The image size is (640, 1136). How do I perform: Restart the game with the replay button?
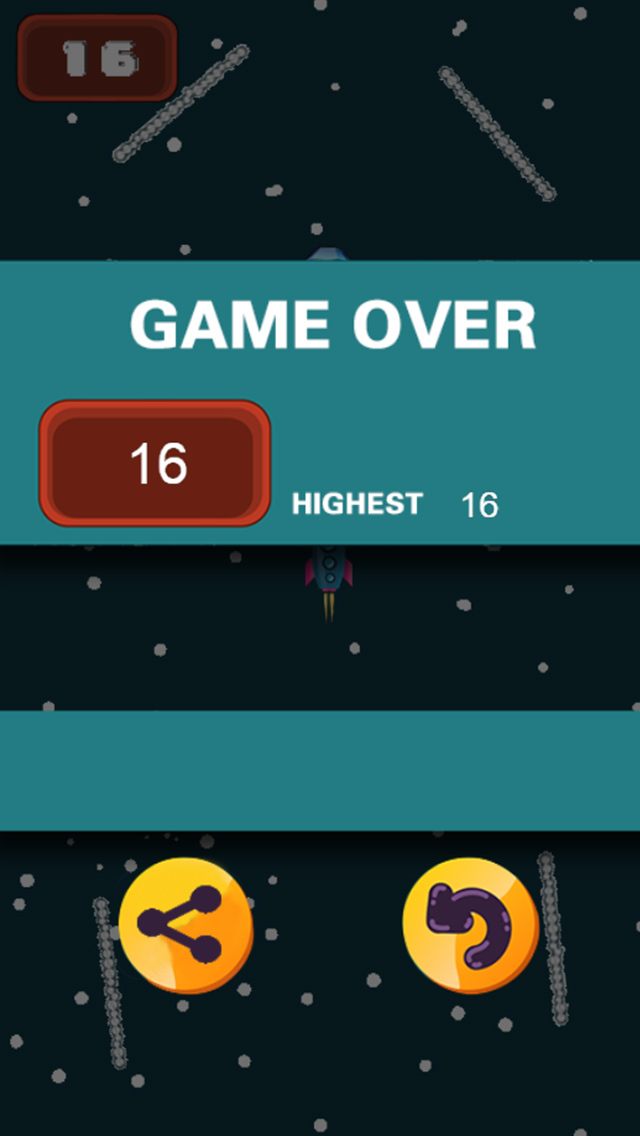click(470, 925)
